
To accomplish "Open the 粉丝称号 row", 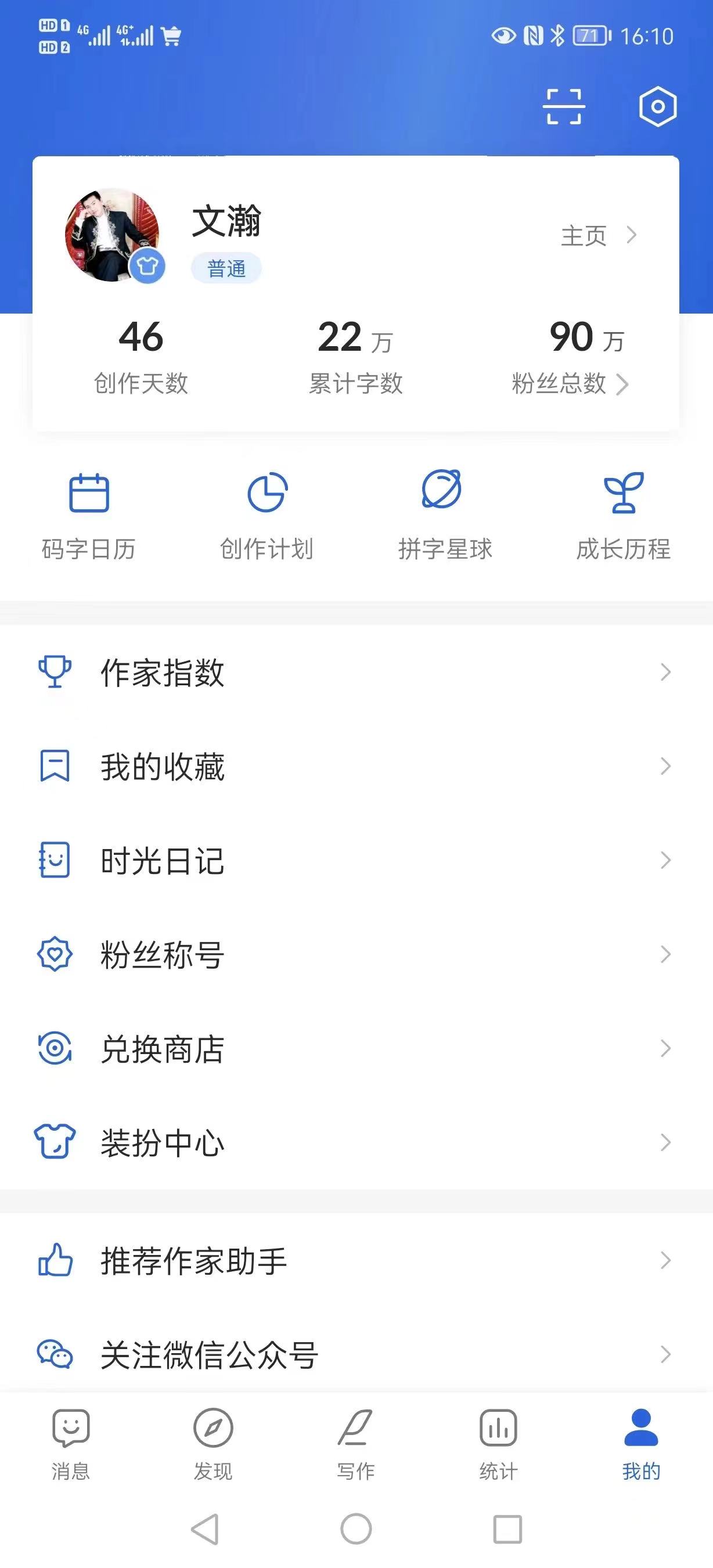I will [356, 954].
